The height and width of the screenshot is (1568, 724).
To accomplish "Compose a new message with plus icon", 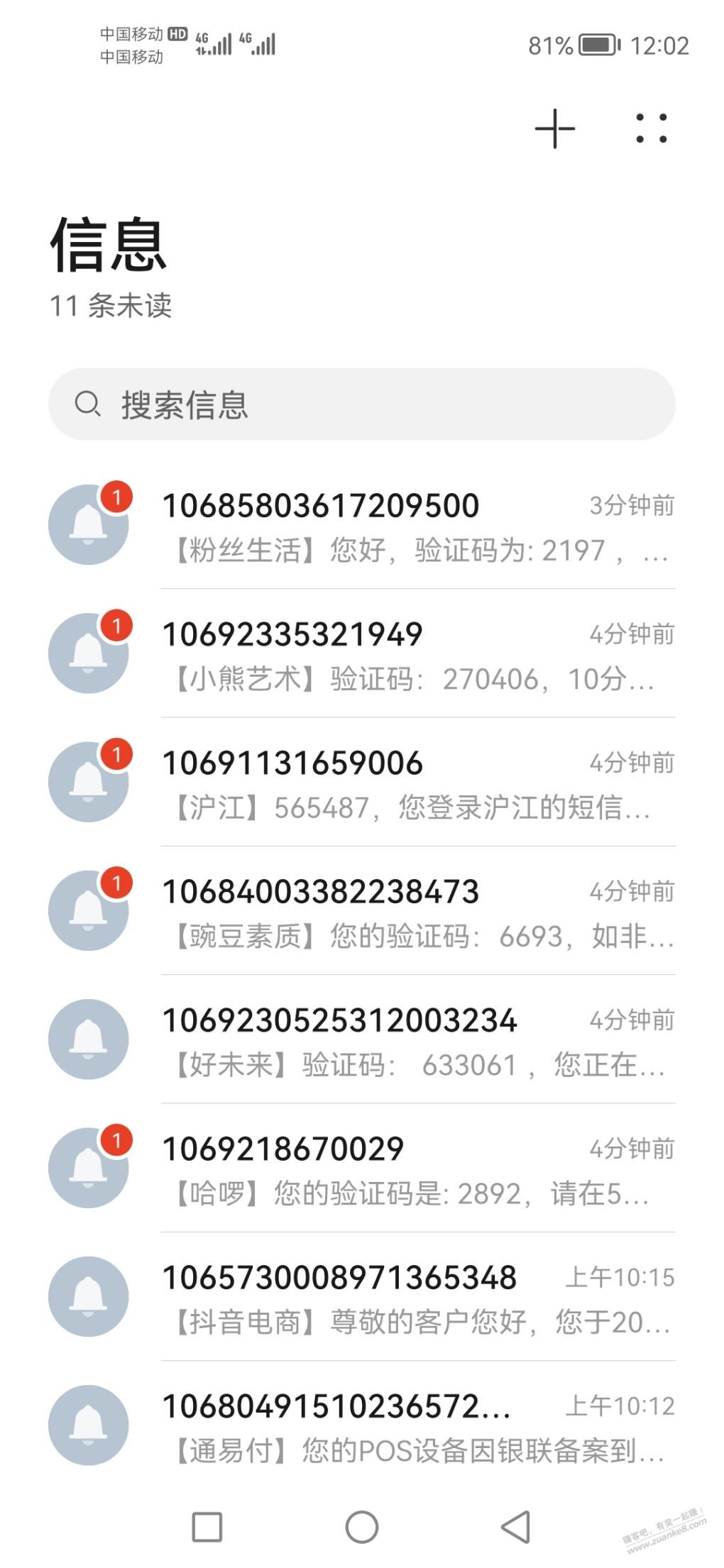I will click(554, 129).
